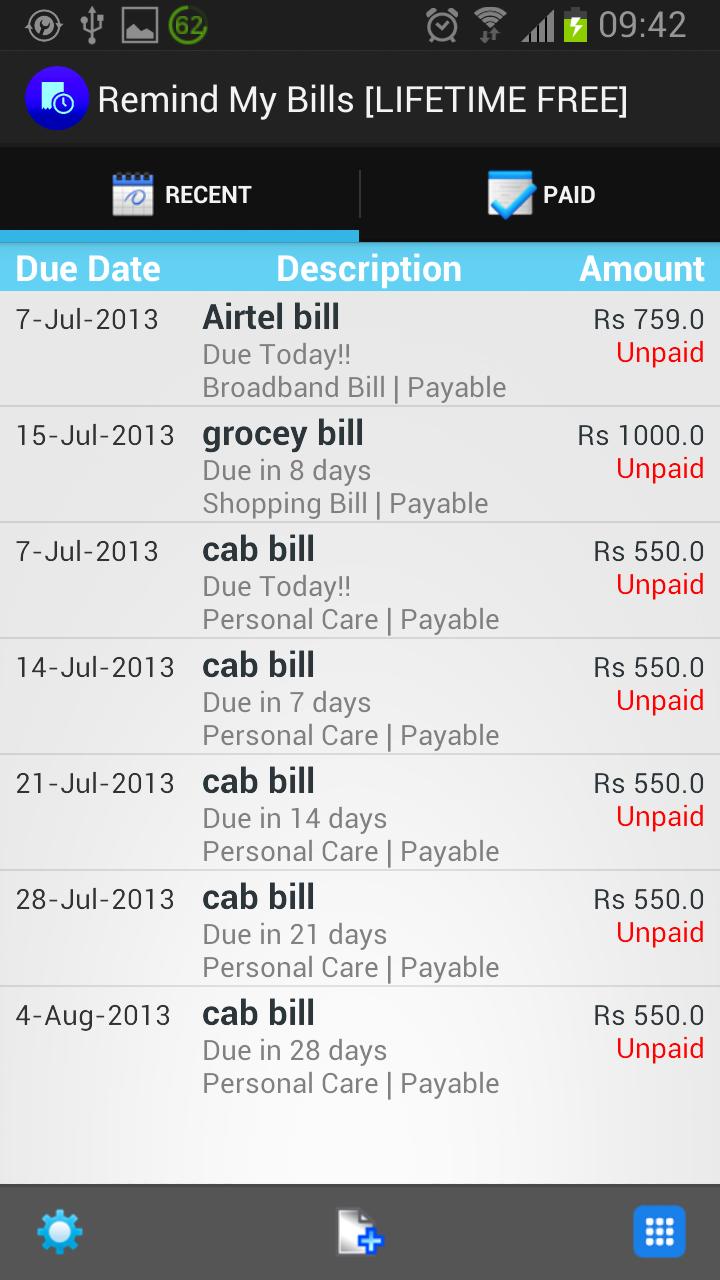Open the Airtel bill entry
The width and height of the screenshot is (720, 1280).
coord(360,349)
